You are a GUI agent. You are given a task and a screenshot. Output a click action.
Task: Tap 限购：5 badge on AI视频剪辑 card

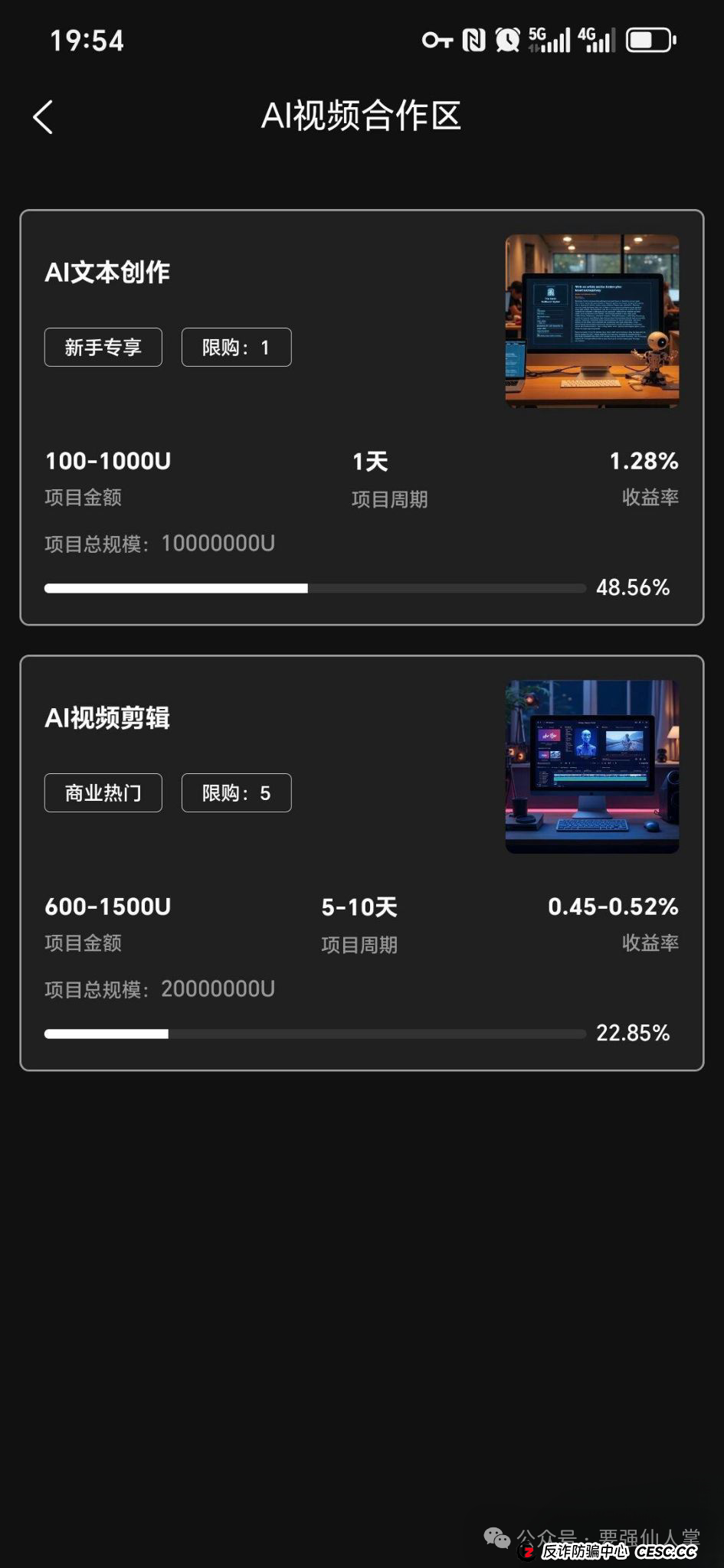coord(235,793)
